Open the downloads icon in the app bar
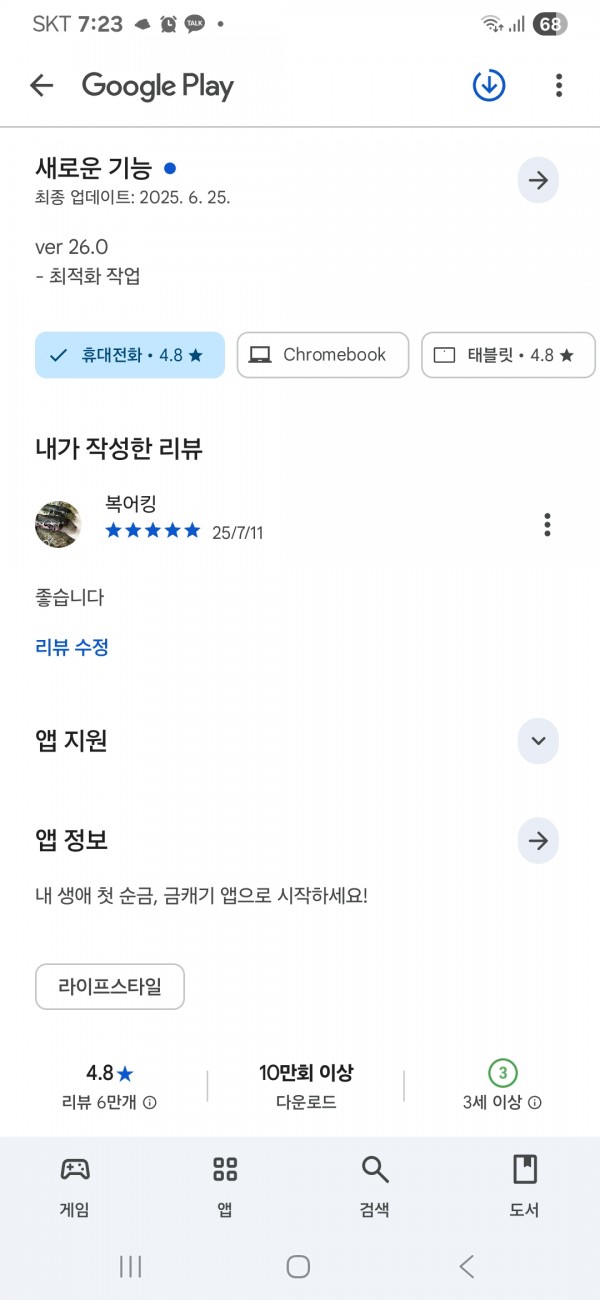Viewport: 600px width, 1300px height. point(489,86)
